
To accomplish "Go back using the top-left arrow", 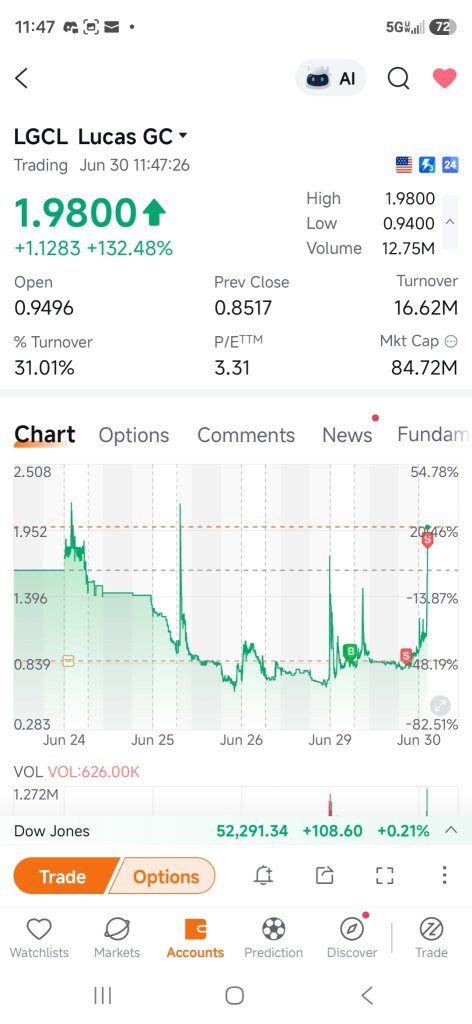I will click(x=22, y=78).
